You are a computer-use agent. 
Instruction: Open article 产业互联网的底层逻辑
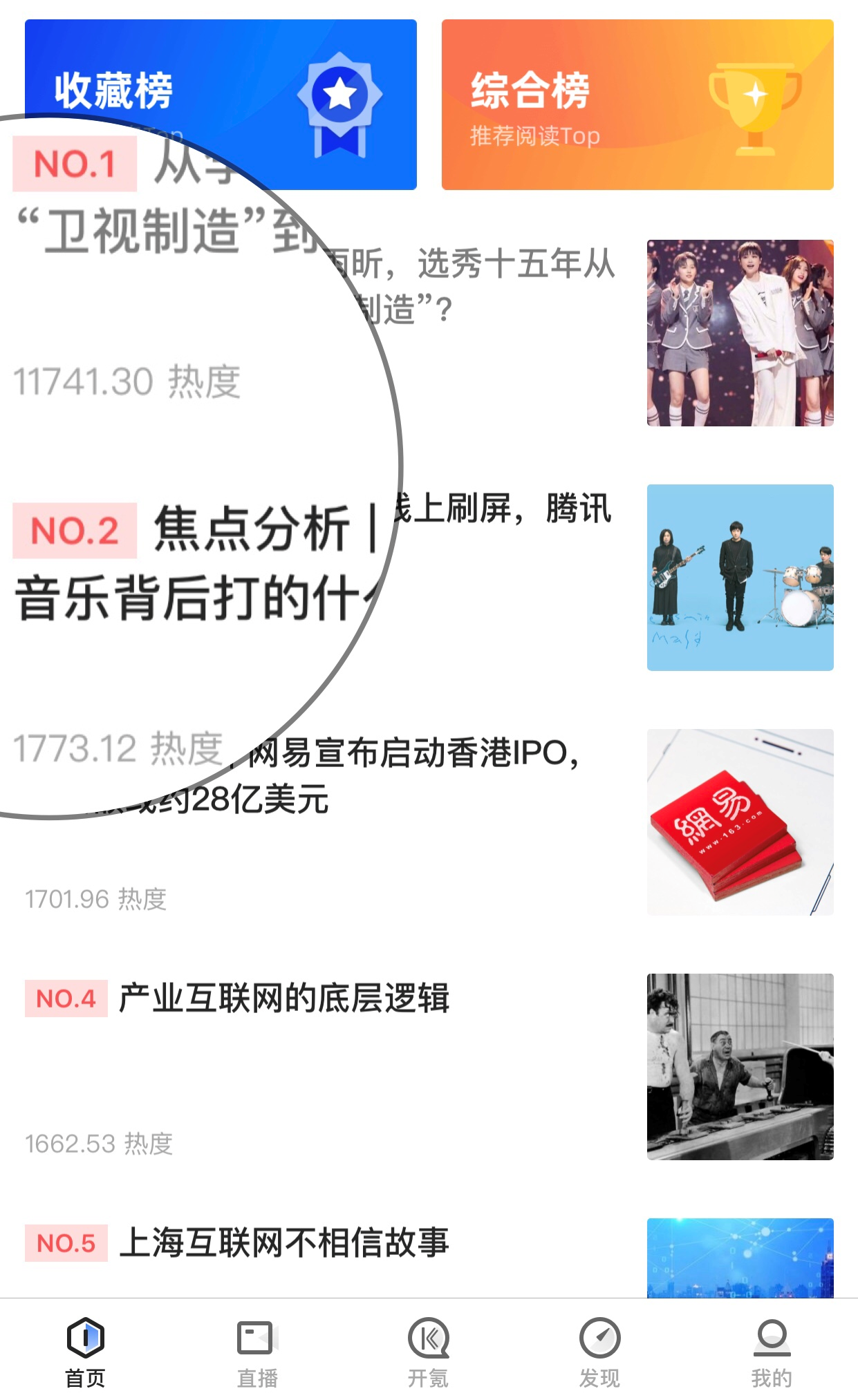tap(284, 999)
